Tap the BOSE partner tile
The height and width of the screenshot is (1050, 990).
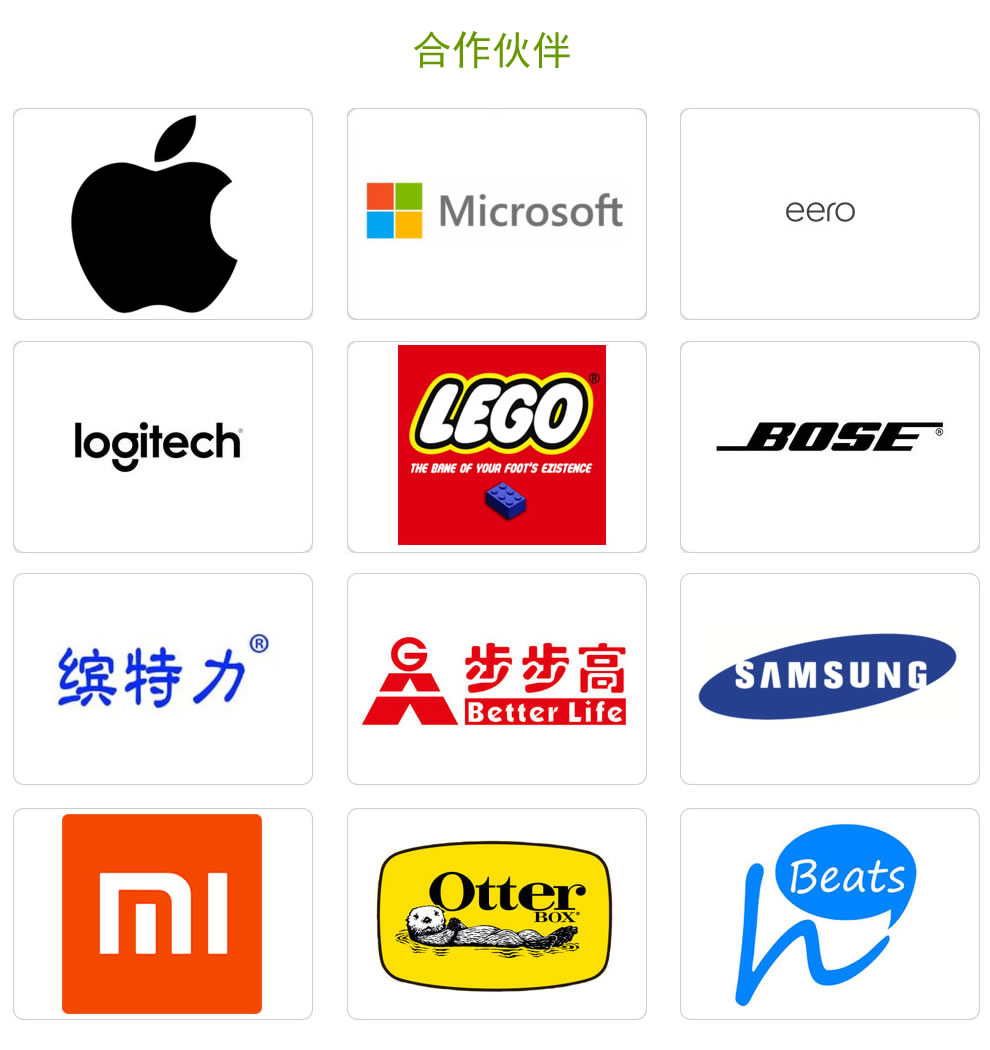coord(829,446)
